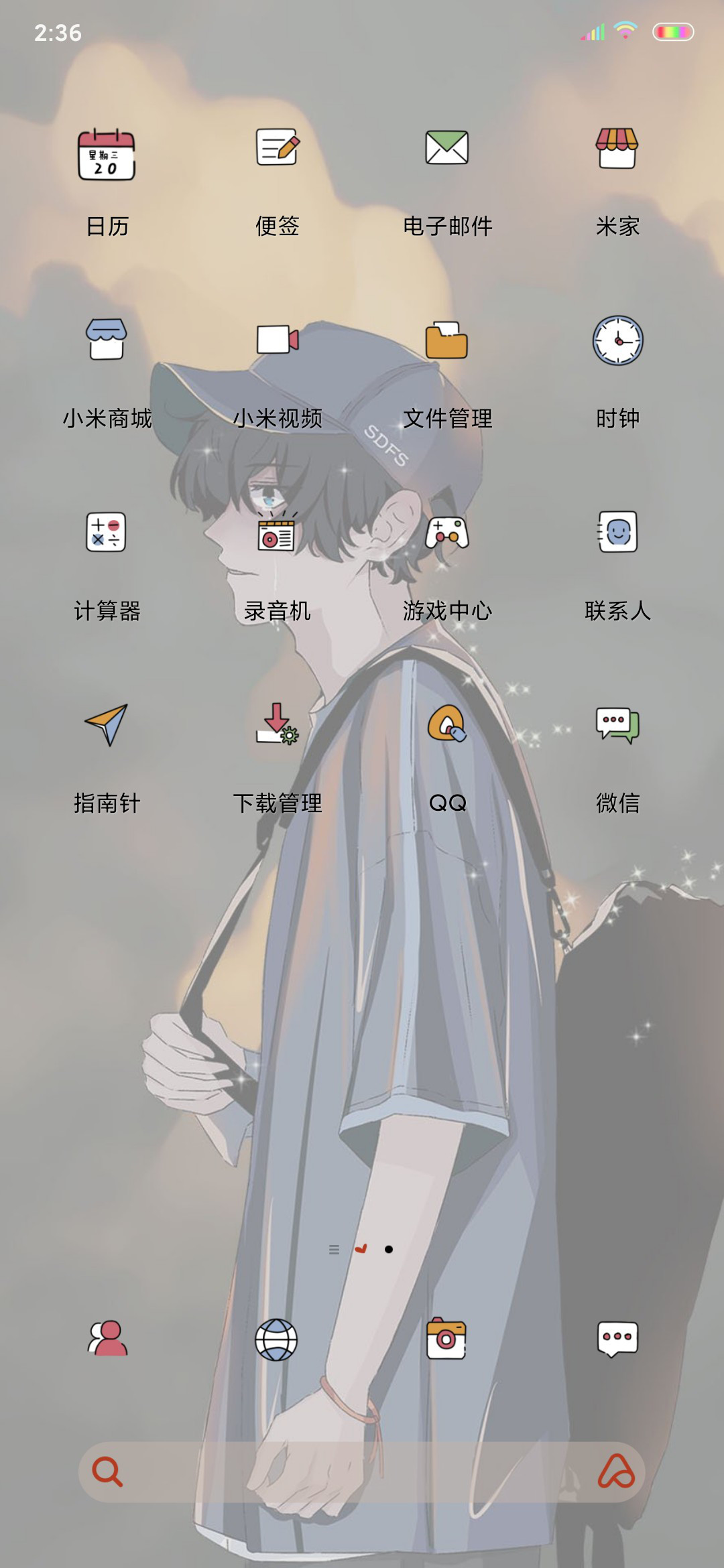Tap the search bar at the bottom

click(362, 1472)
